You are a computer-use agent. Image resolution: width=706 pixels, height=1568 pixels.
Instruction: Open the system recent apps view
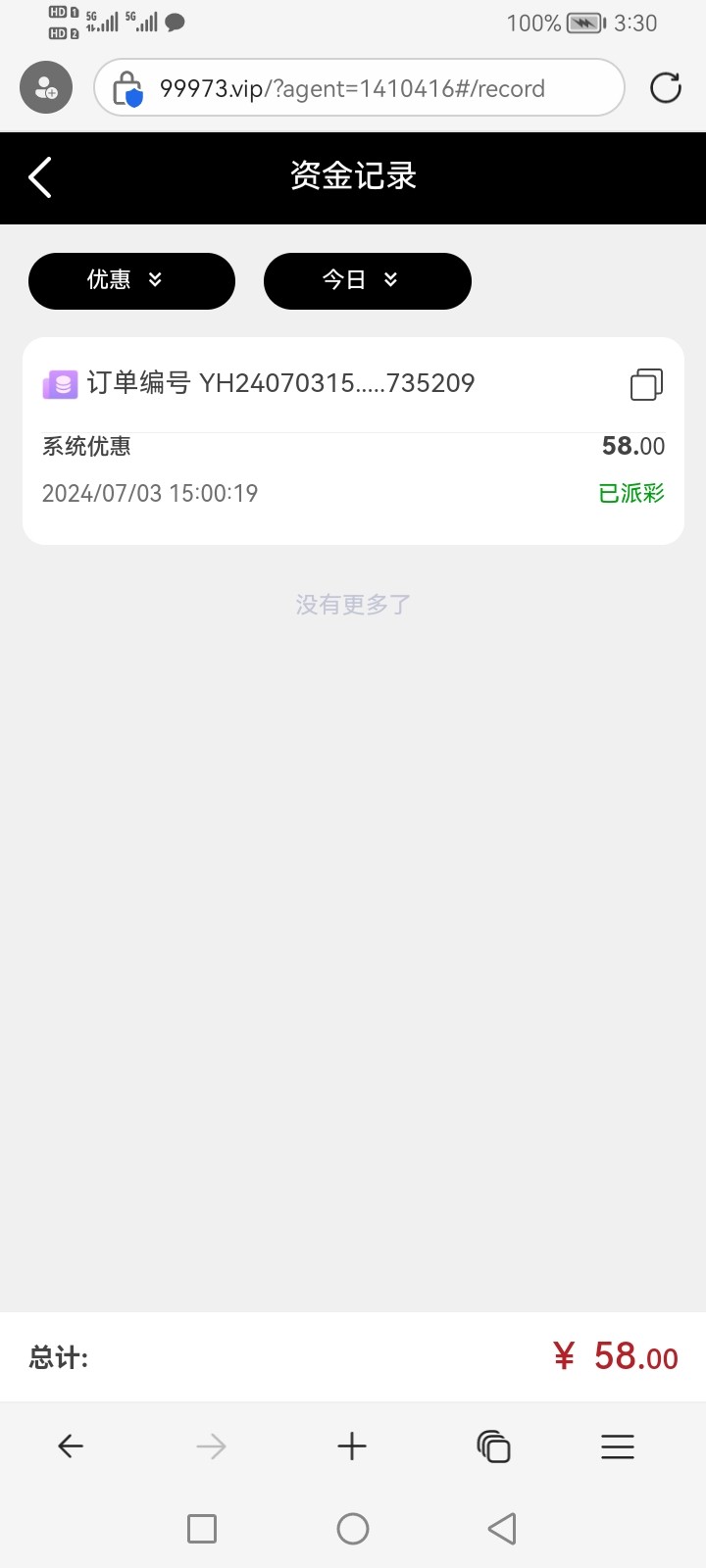coord(202,1529)
